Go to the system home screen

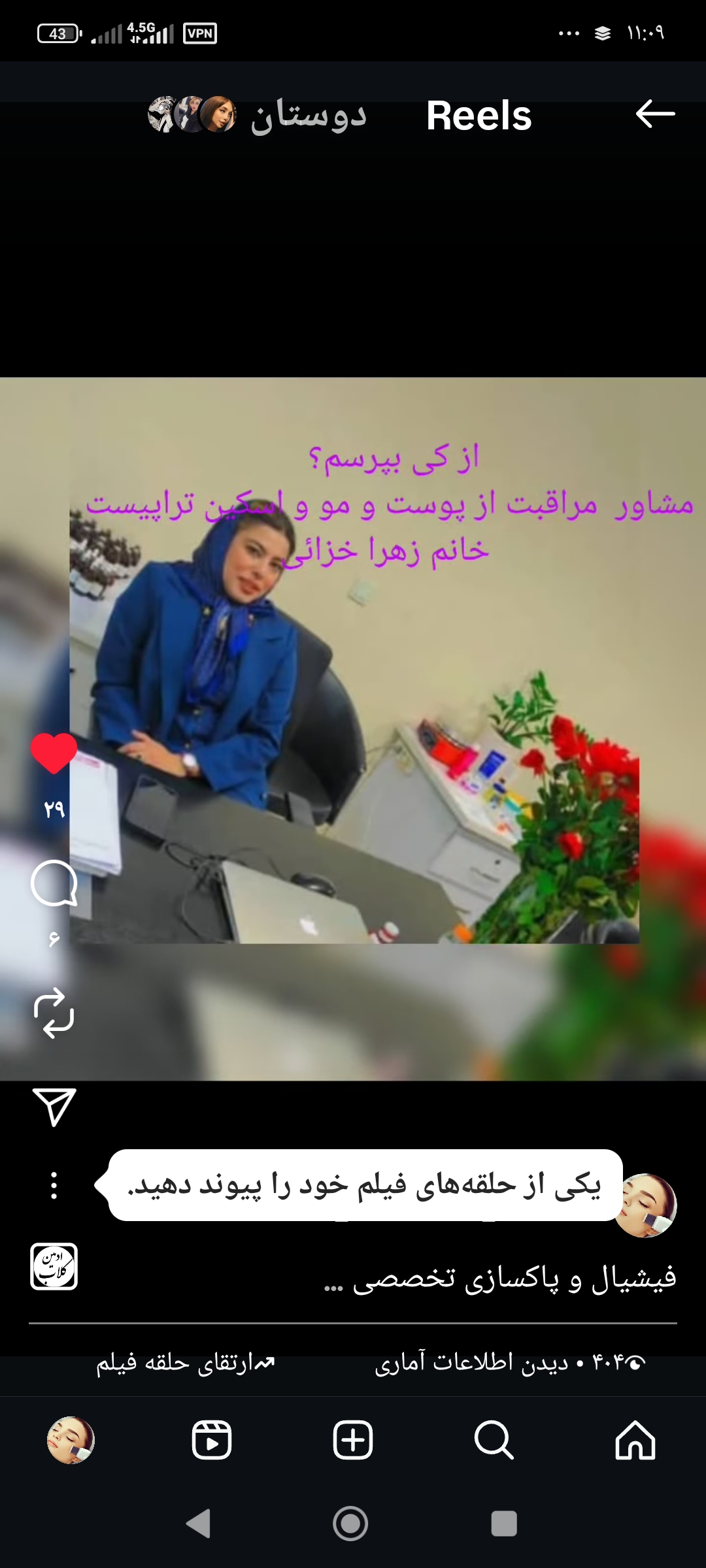coord(350,1524)
